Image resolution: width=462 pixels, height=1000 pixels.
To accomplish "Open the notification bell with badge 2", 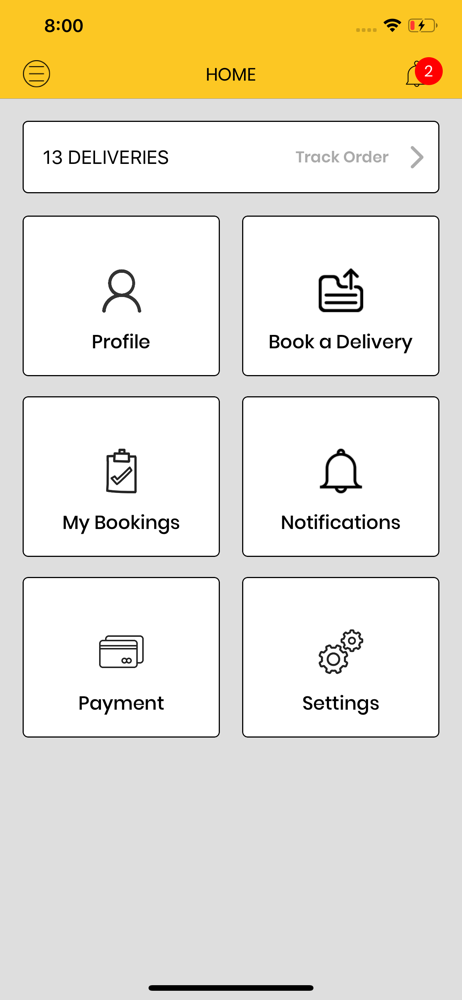I will (422, 74).
